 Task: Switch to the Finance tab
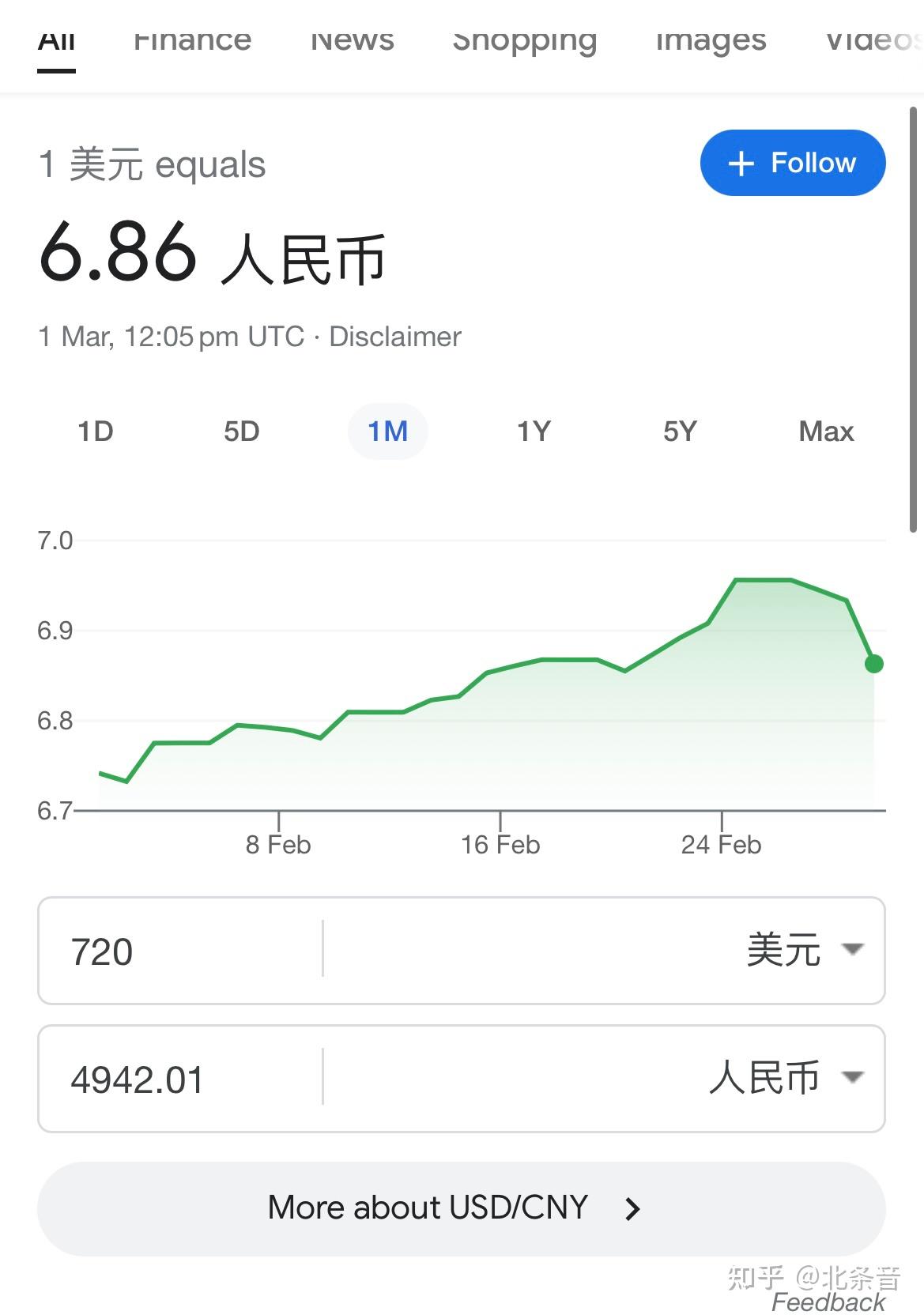point(192,40)
